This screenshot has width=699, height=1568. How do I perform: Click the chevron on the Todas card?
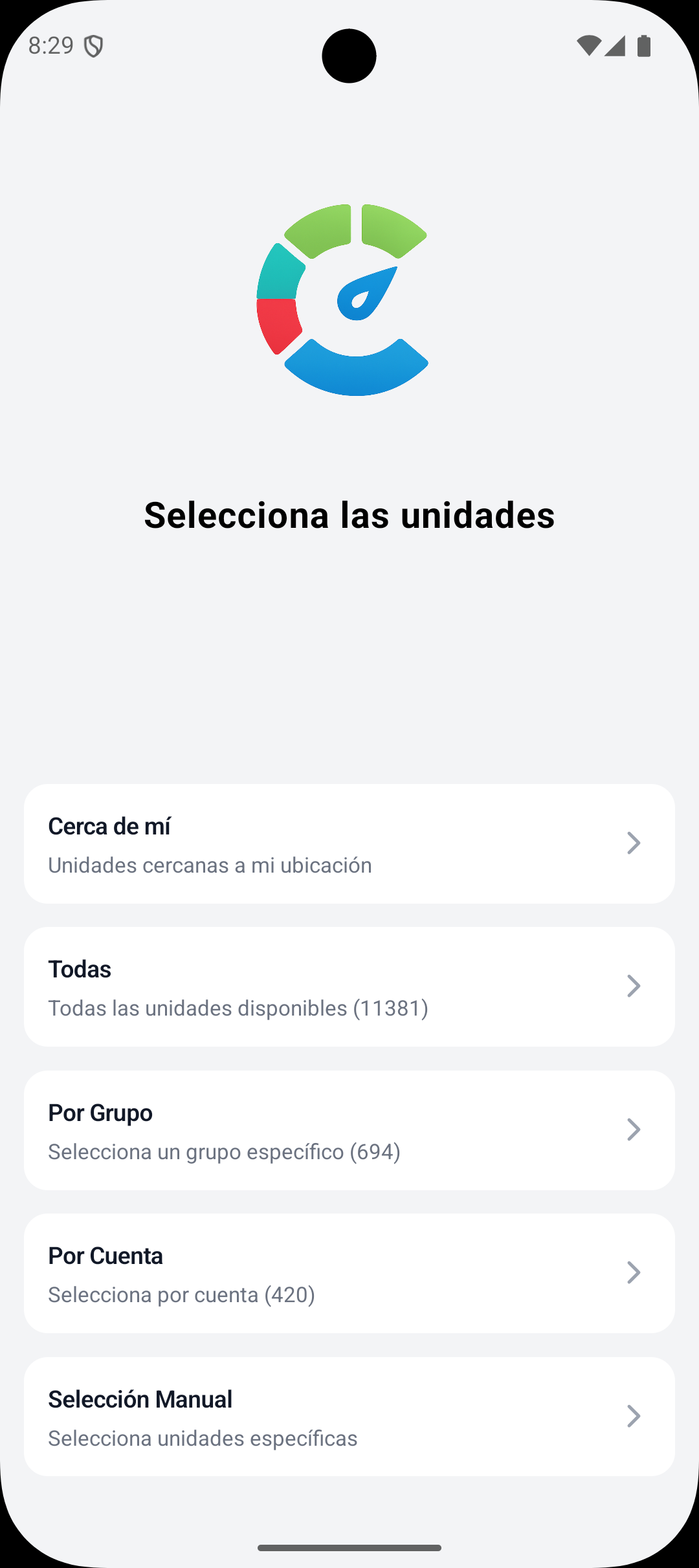633,986
